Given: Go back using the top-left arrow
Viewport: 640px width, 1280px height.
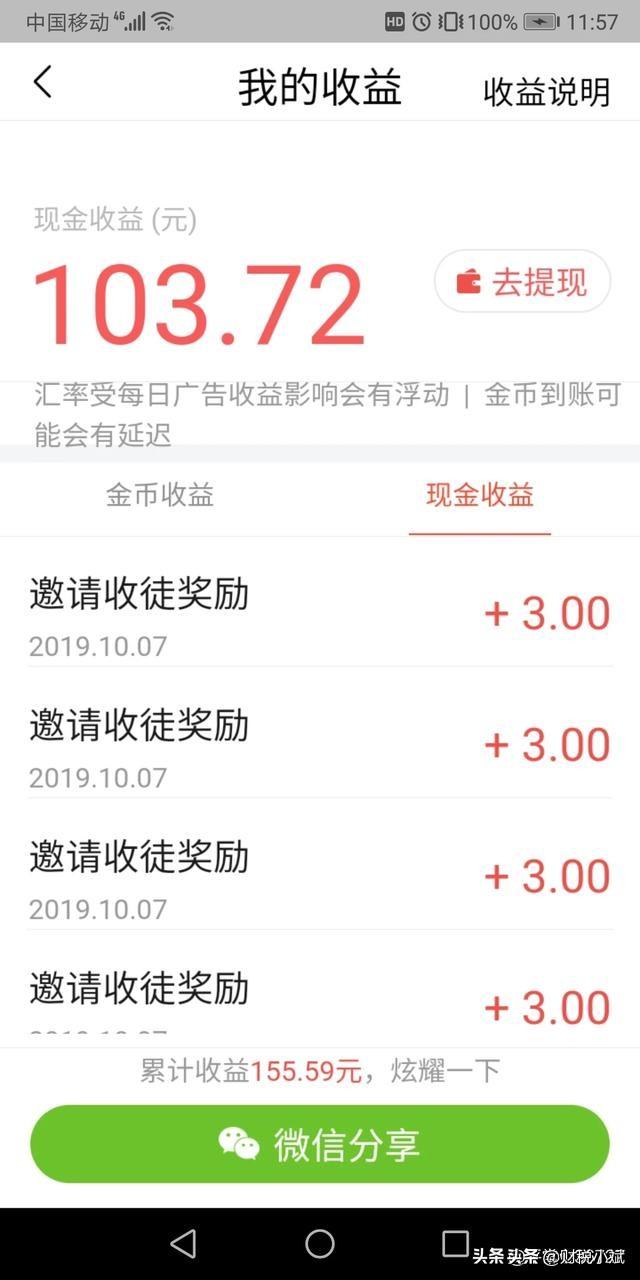Looking at the screenshot, I should point(42,82).
